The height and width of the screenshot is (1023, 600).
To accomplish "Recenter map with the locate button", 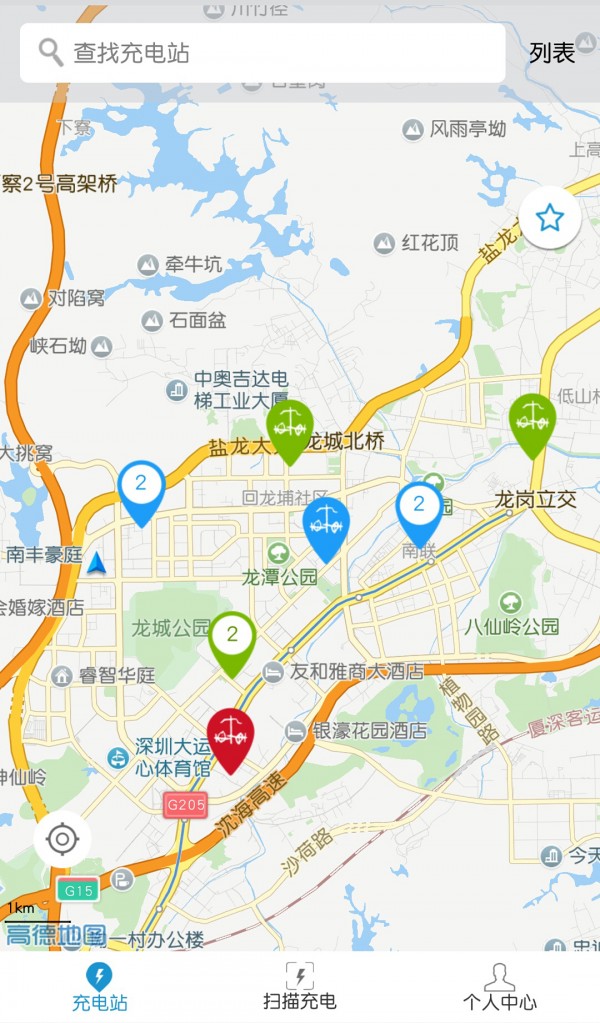I will pos(62,838).
